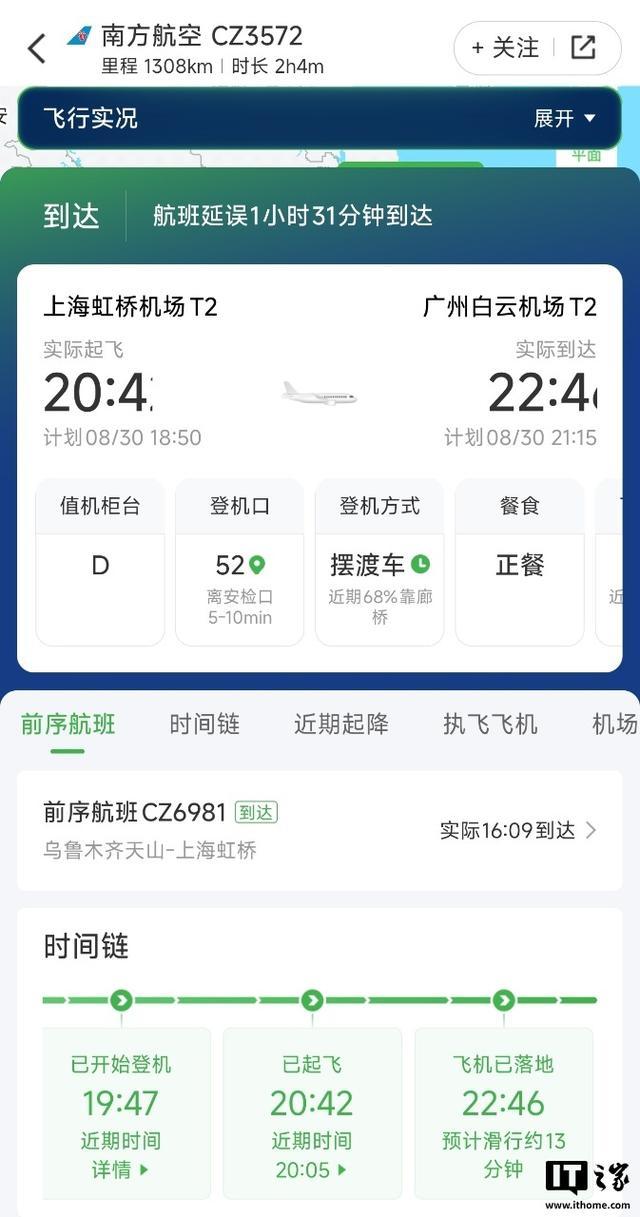Open the 餐食 正餐 card
This screenshot has height=1217, width=640.
tap(520, 562)
